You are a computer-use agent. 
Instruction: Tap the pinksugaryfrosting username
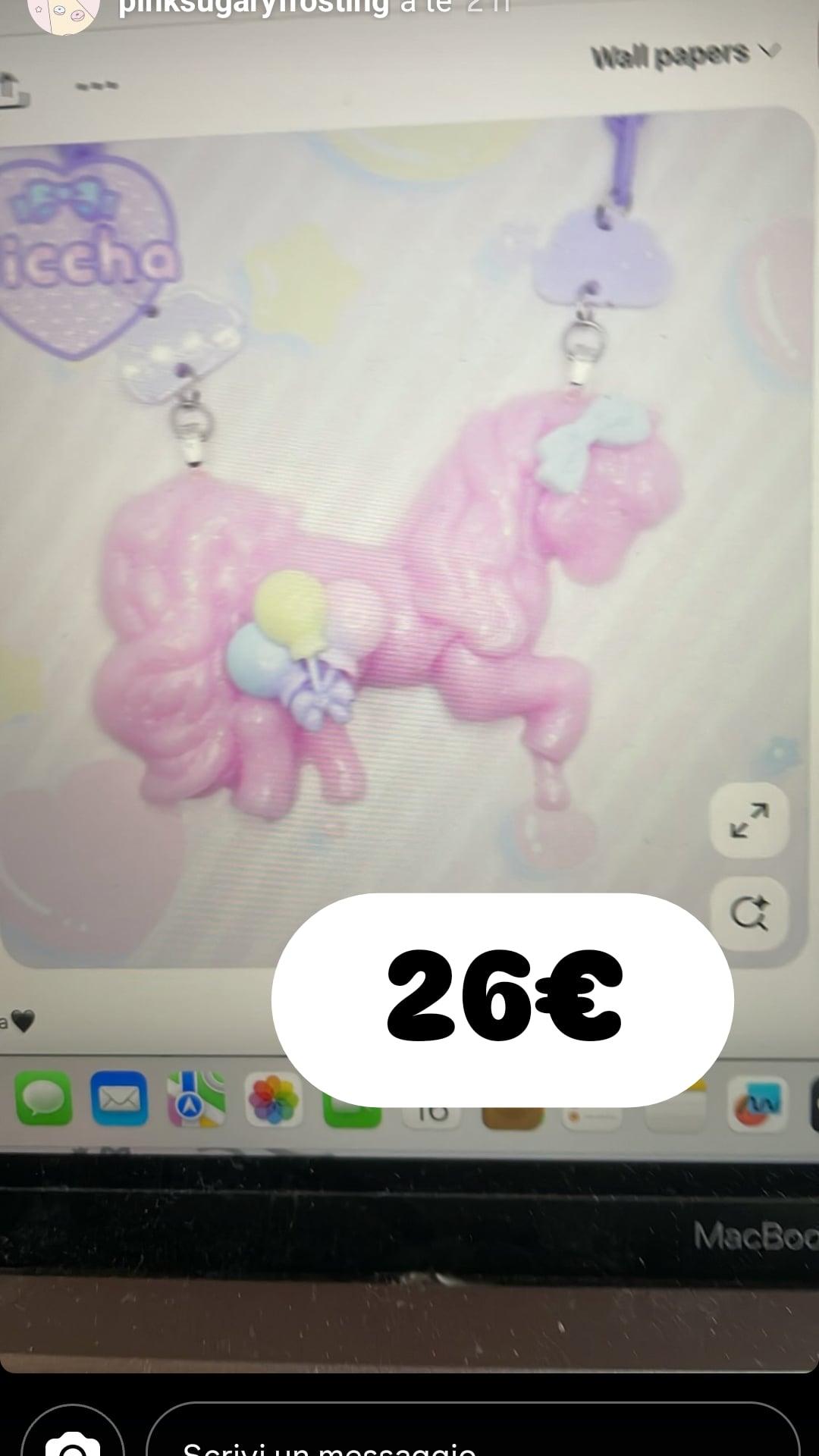(x=254, y=8)
